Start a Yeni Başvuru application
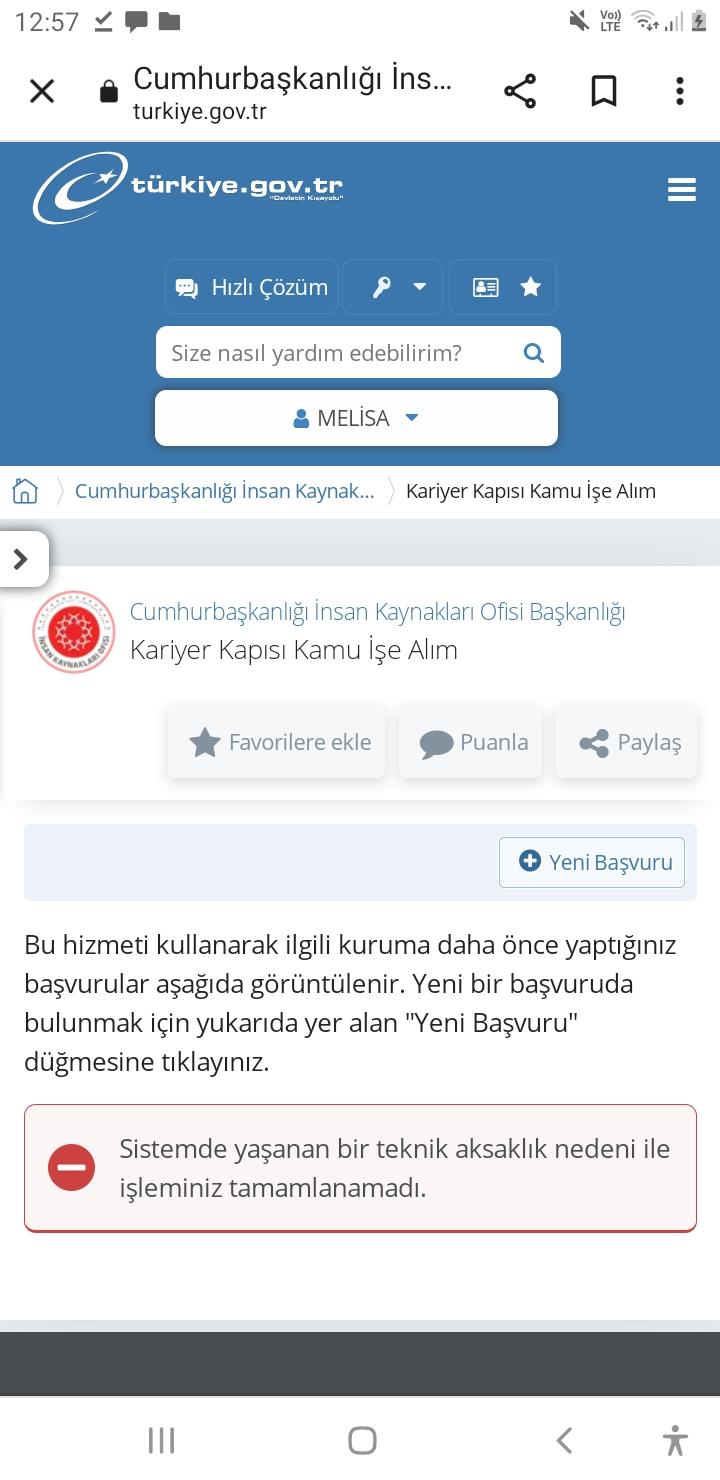 (x=591, y=861)
